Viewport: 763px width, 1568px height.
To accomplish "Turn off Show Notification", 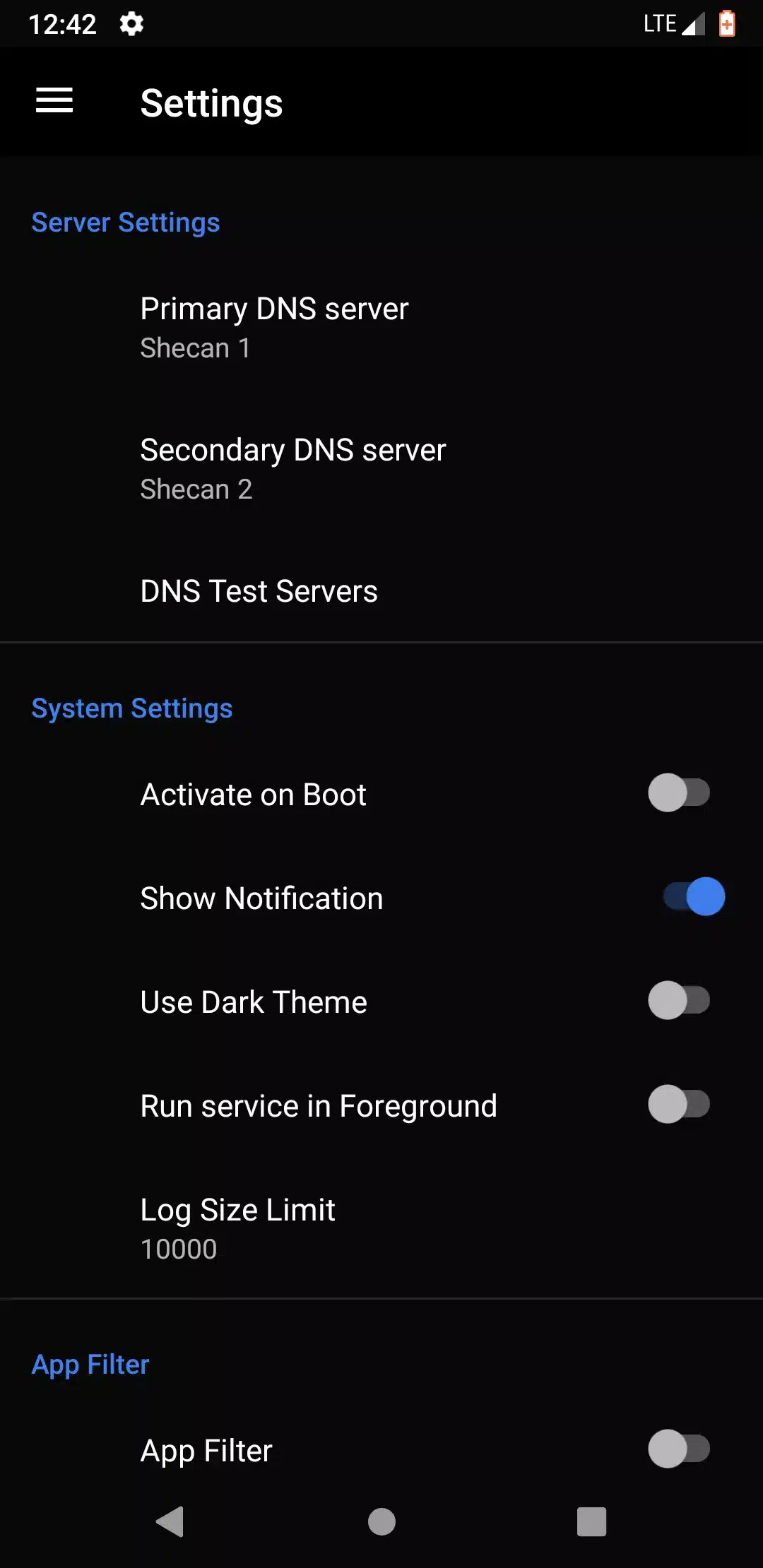I will 694,897.
